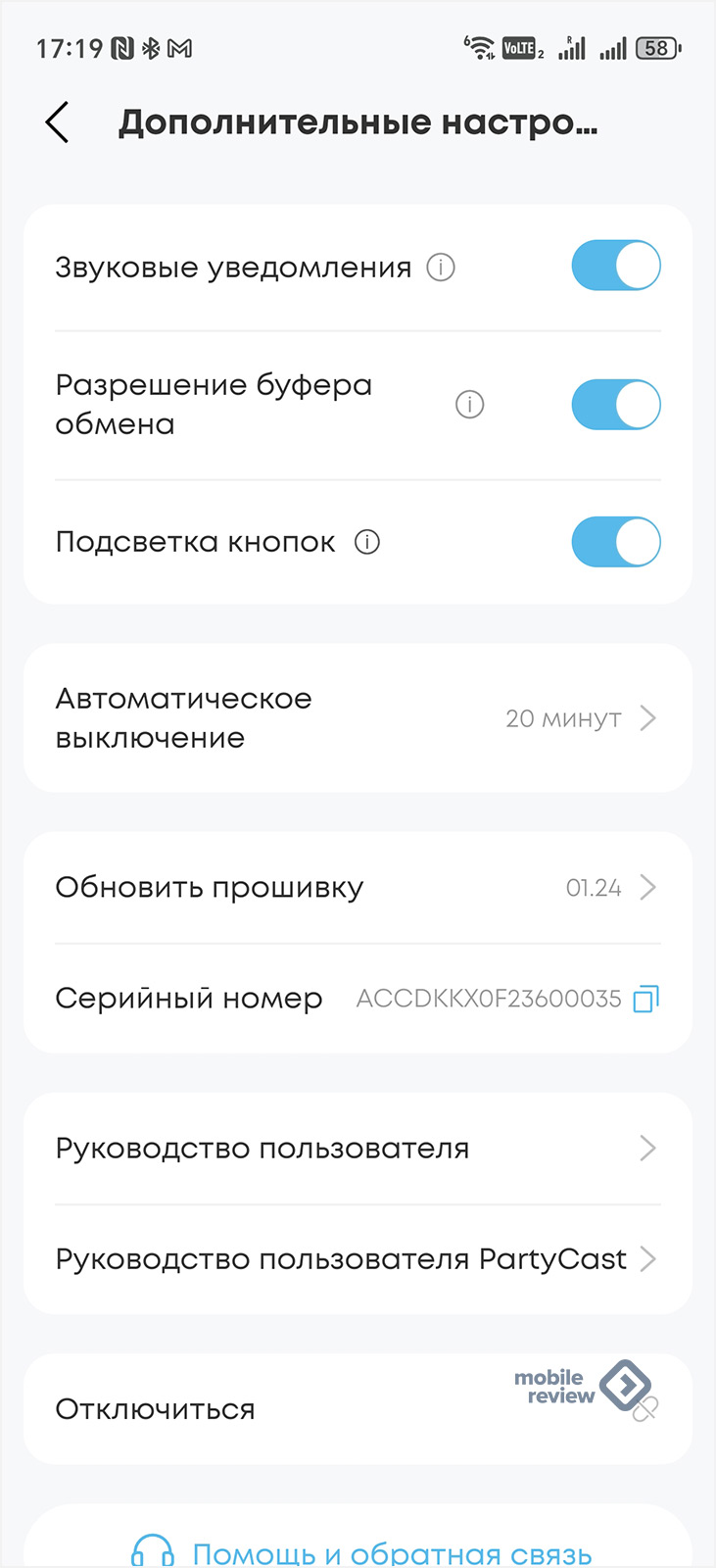Show info about Разрешение буфера обмена
The image size is (716, 1568).
tap(470, 404)
